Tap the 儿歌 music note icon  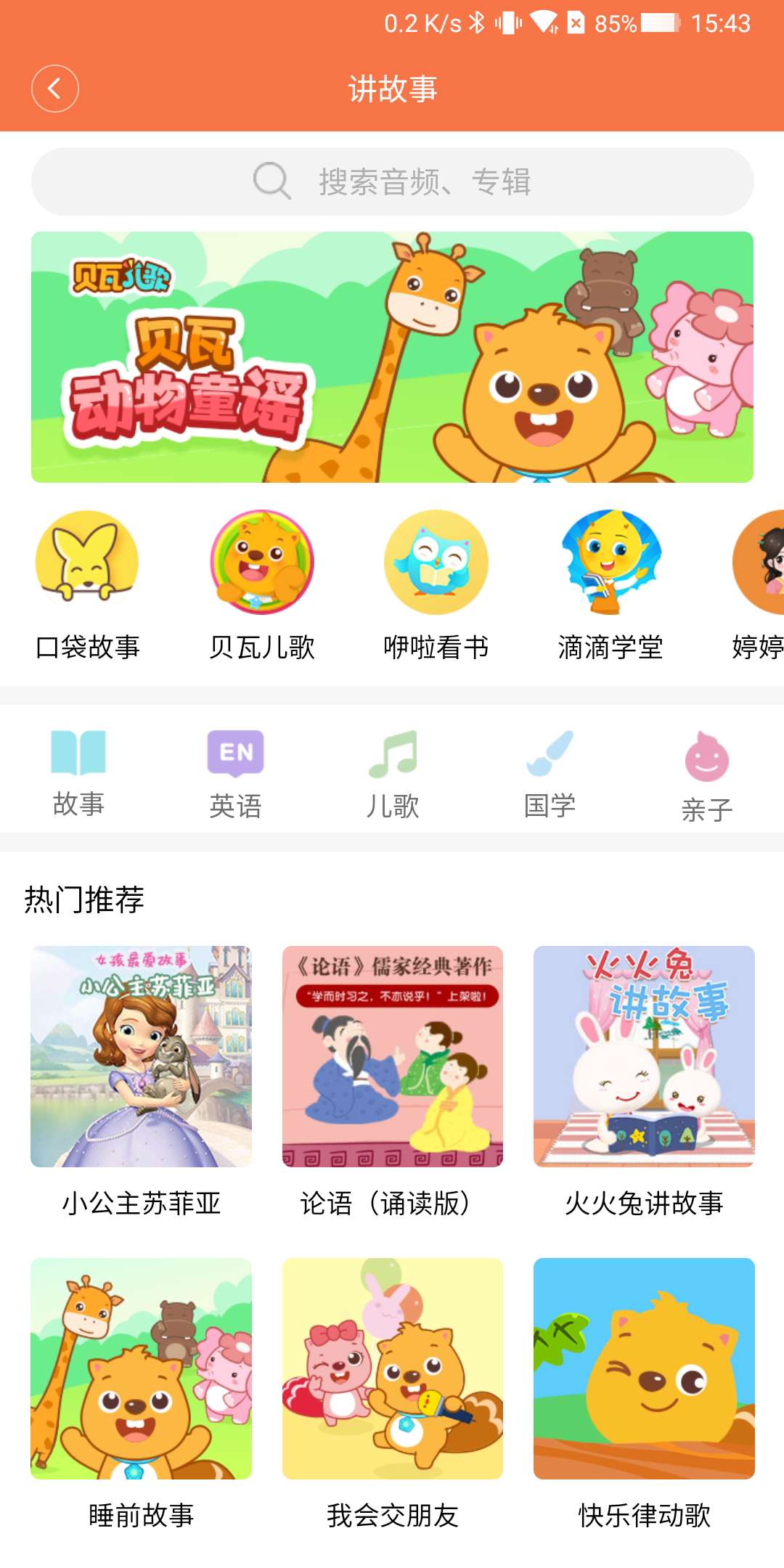[393, 755]
